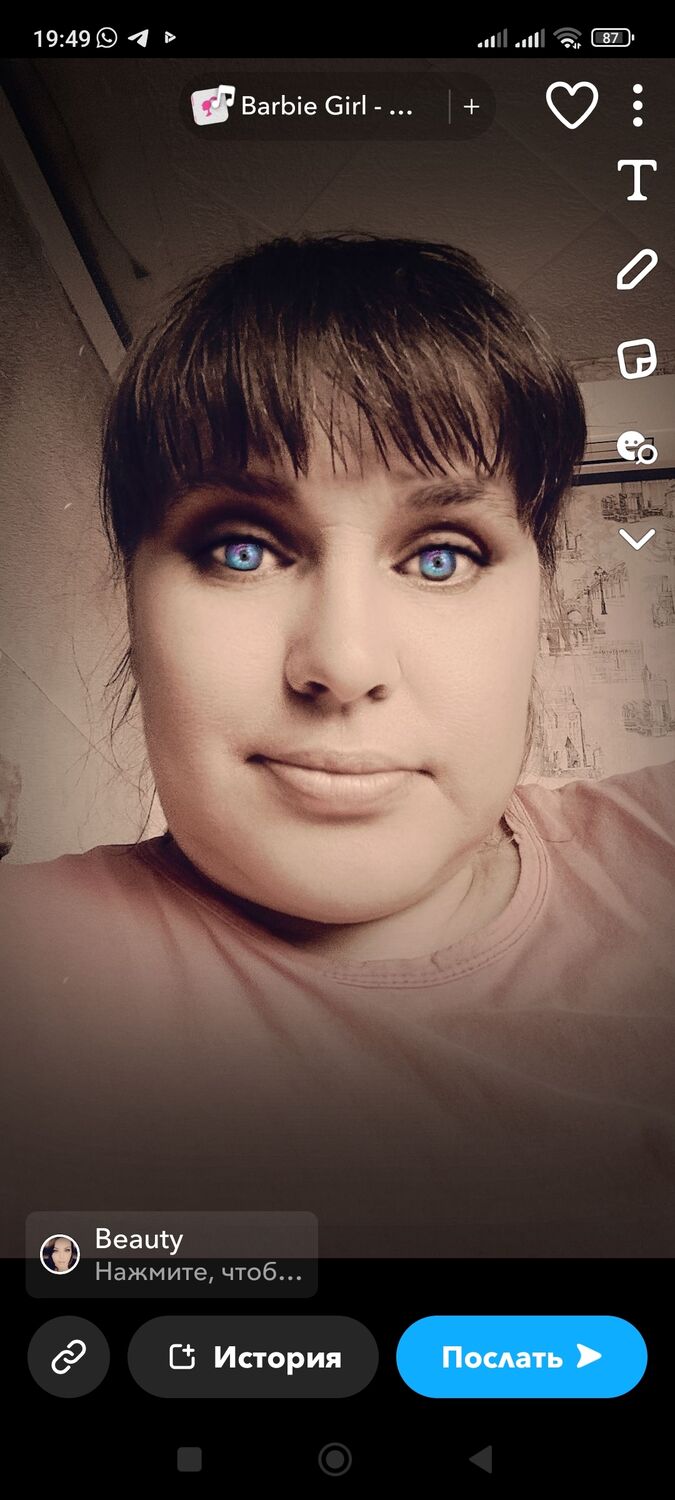This screenshot has width=675, height=1500.
Task: Open the Beauty lens info card
Action: click(x=172, y=1254)
